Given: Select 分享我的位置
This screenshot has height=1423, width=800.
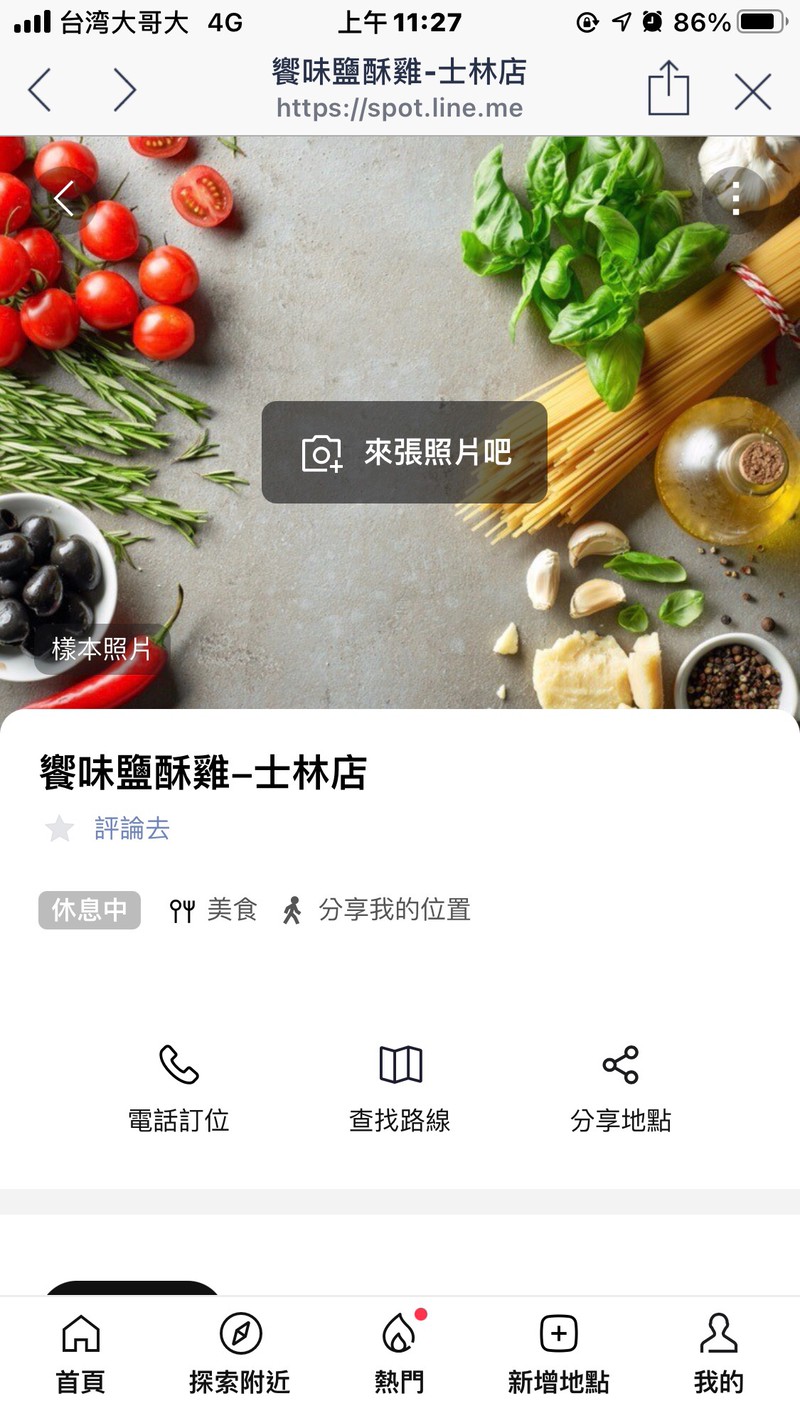Looking at the screenshot, I should (376, 910).
